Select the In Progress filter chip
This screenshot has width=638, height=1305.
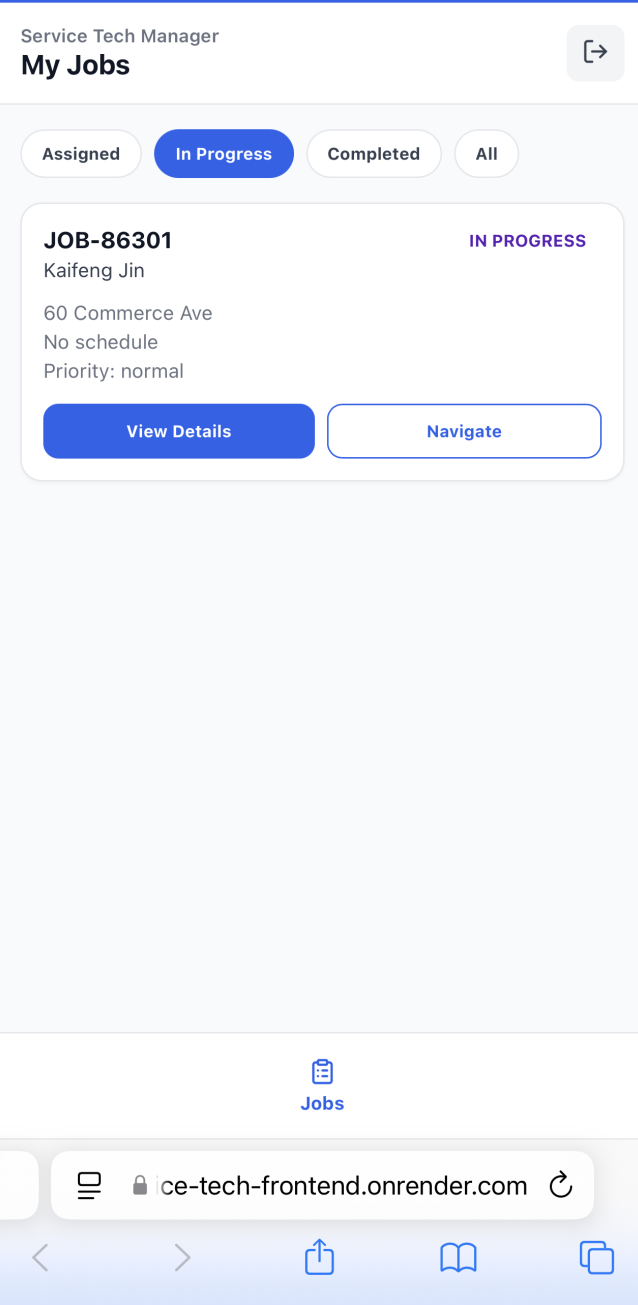(x=223, y=154)
